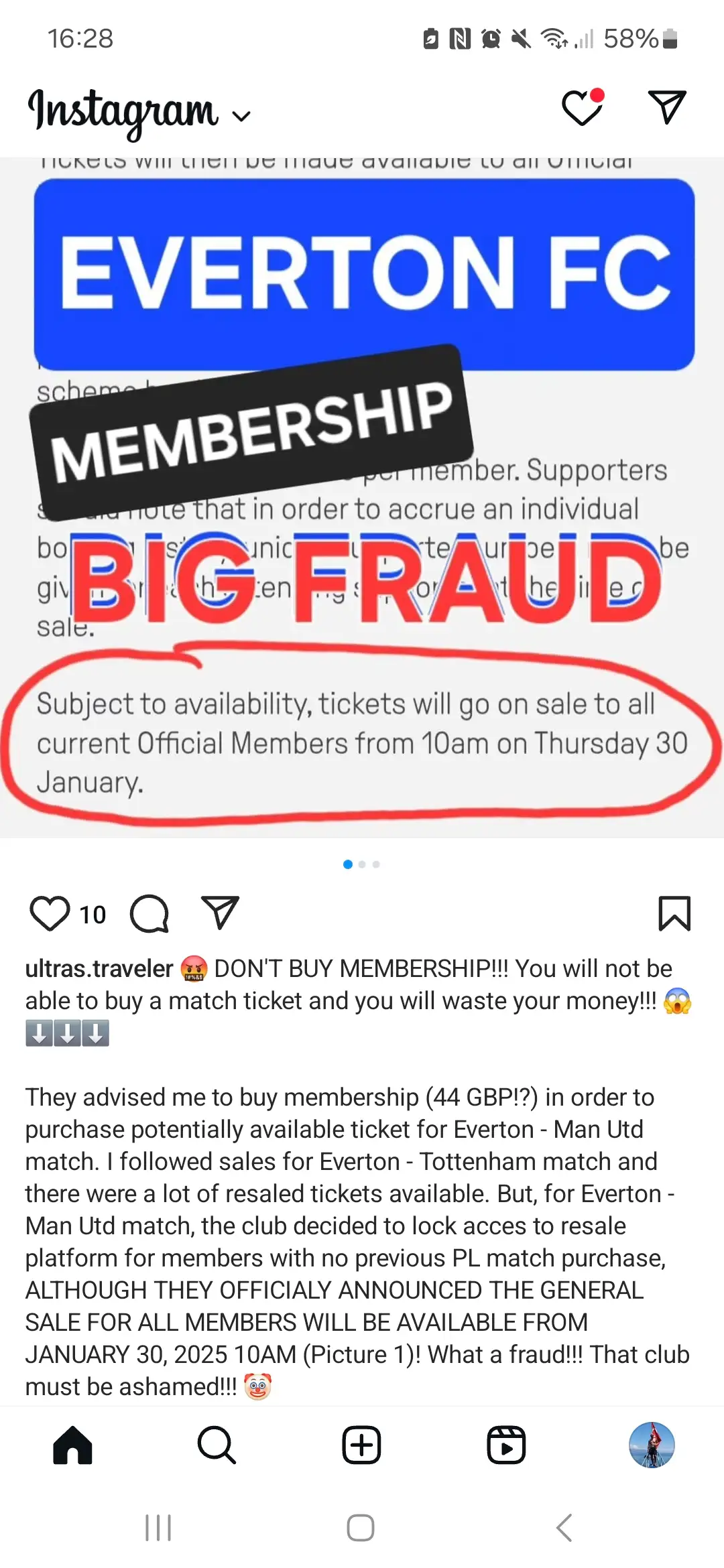
Task: Create a new post
Action: [361, 1445]
